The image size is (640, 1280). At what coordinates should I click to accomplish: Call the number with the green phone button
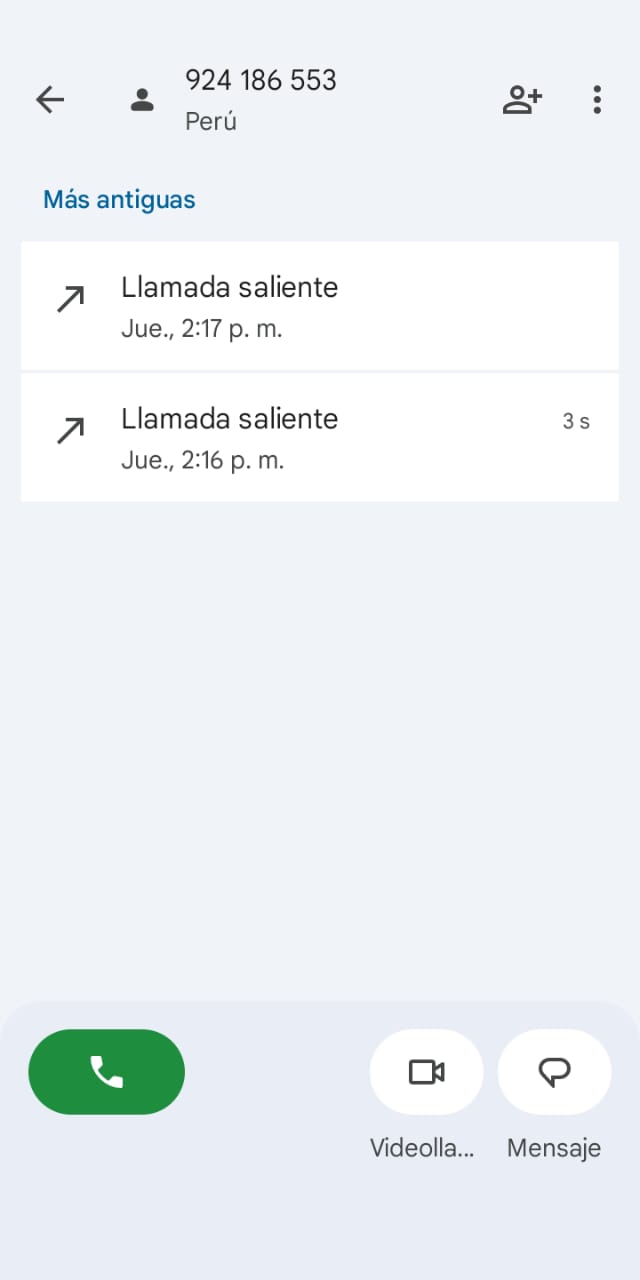point(107,1072)
